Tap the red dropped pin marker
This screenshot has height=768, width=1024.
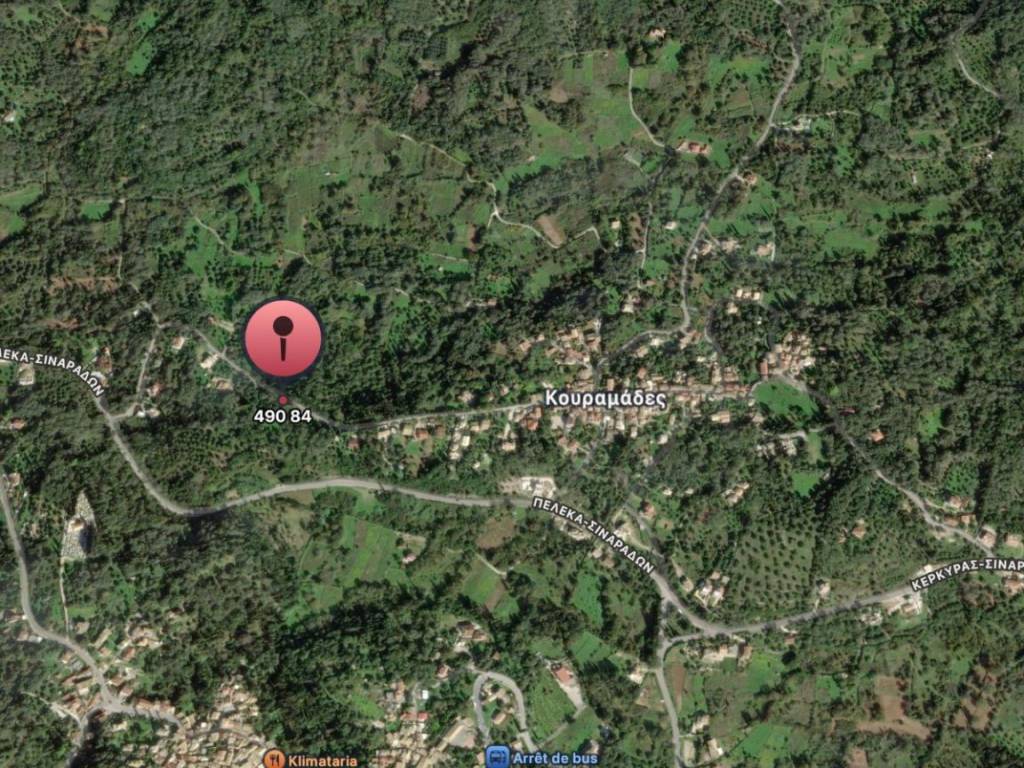tap(283, 339)
